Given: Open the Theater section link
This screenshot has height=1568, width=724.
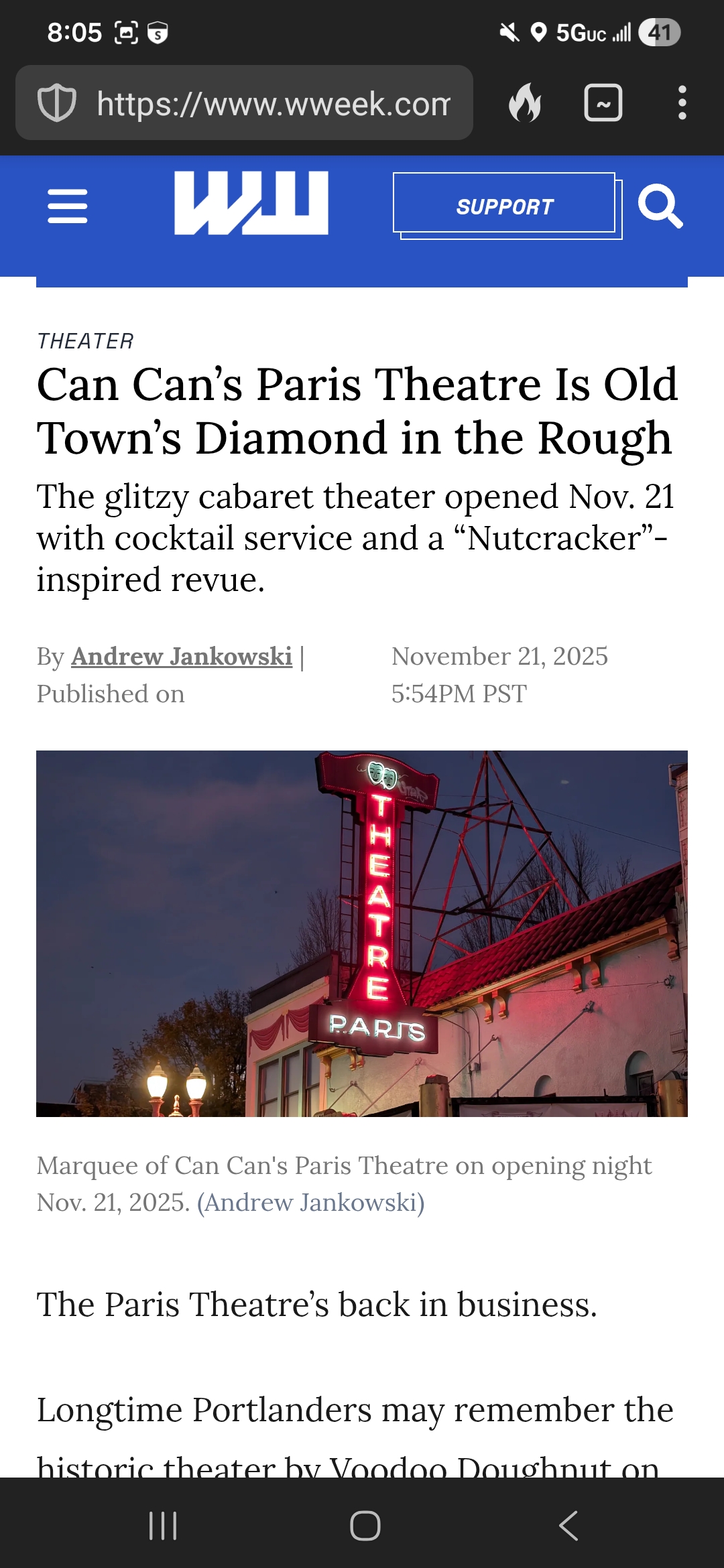Looking at the screenshot, I should (85, 341).
